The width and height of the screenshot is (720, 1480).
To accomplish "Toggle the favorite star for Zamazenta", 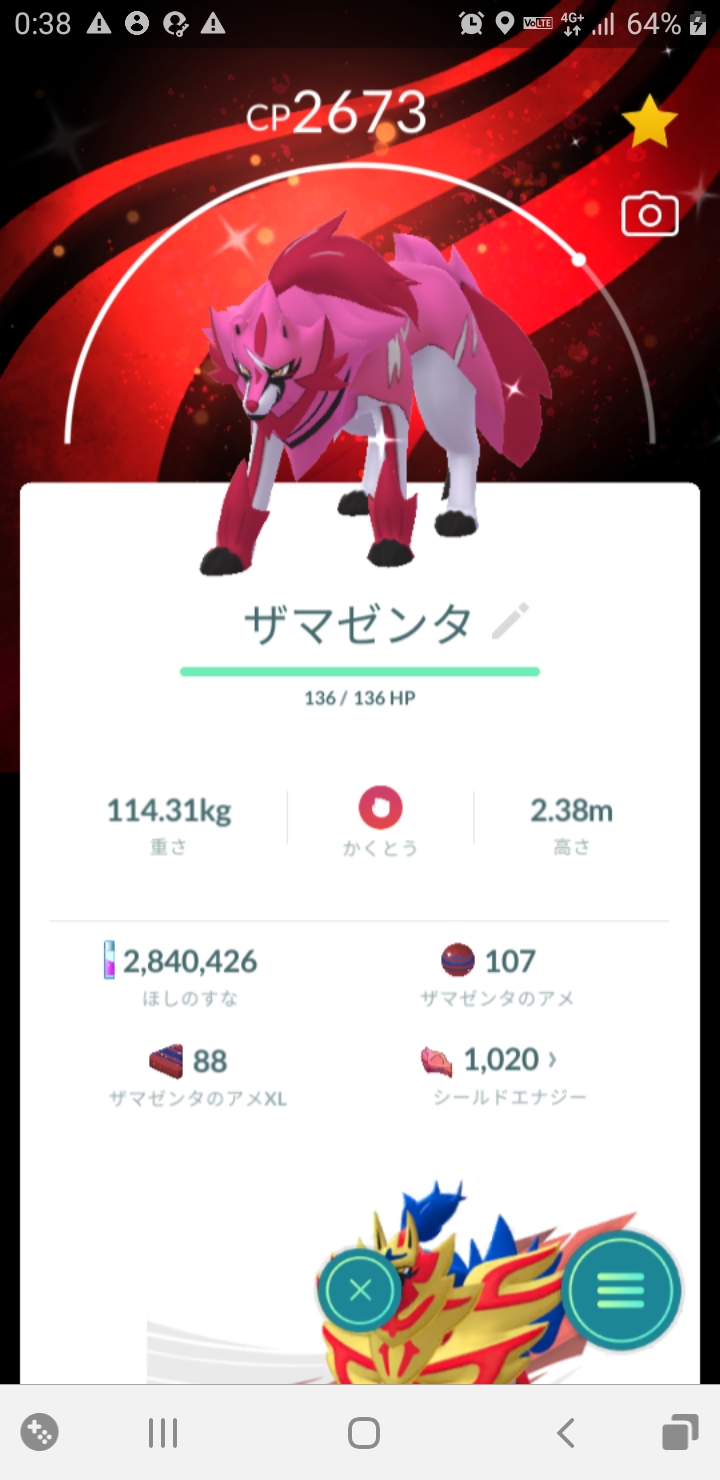I will click(x=650, y=124).
